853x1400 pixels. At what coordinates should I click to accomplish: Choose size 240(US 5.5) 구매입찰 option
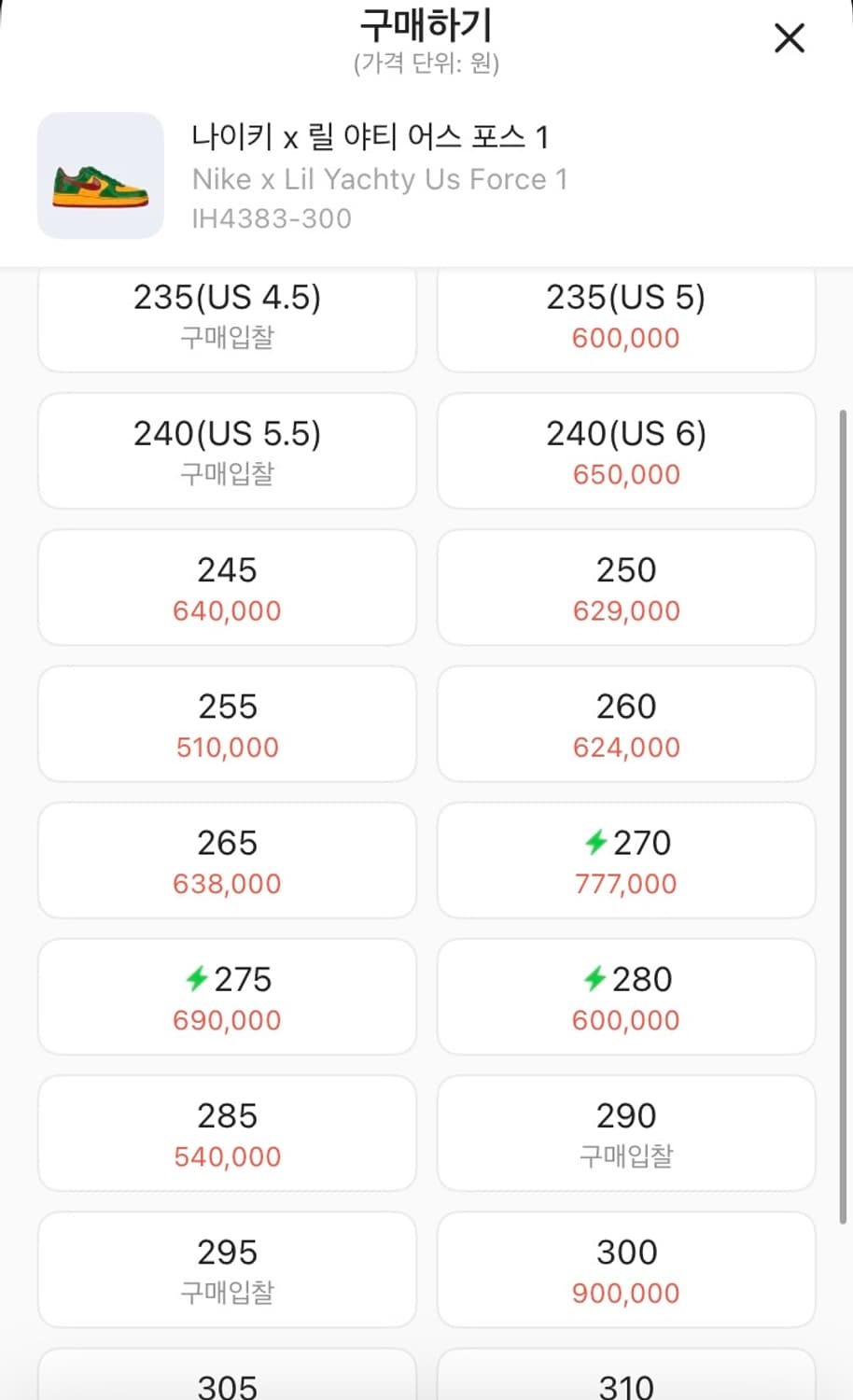tap(227, 452)
